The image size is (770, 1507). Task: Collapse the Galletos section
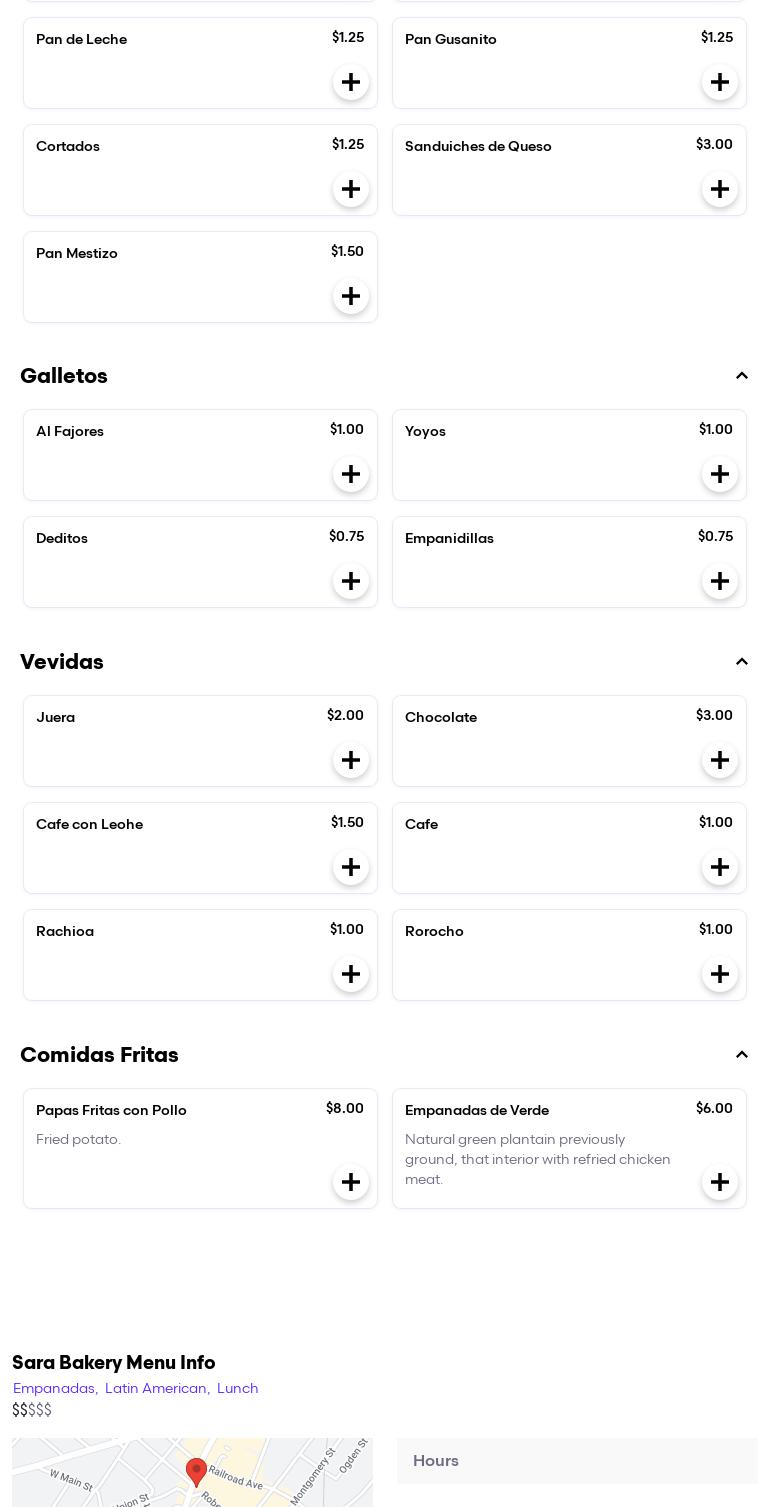coord(742,376)
